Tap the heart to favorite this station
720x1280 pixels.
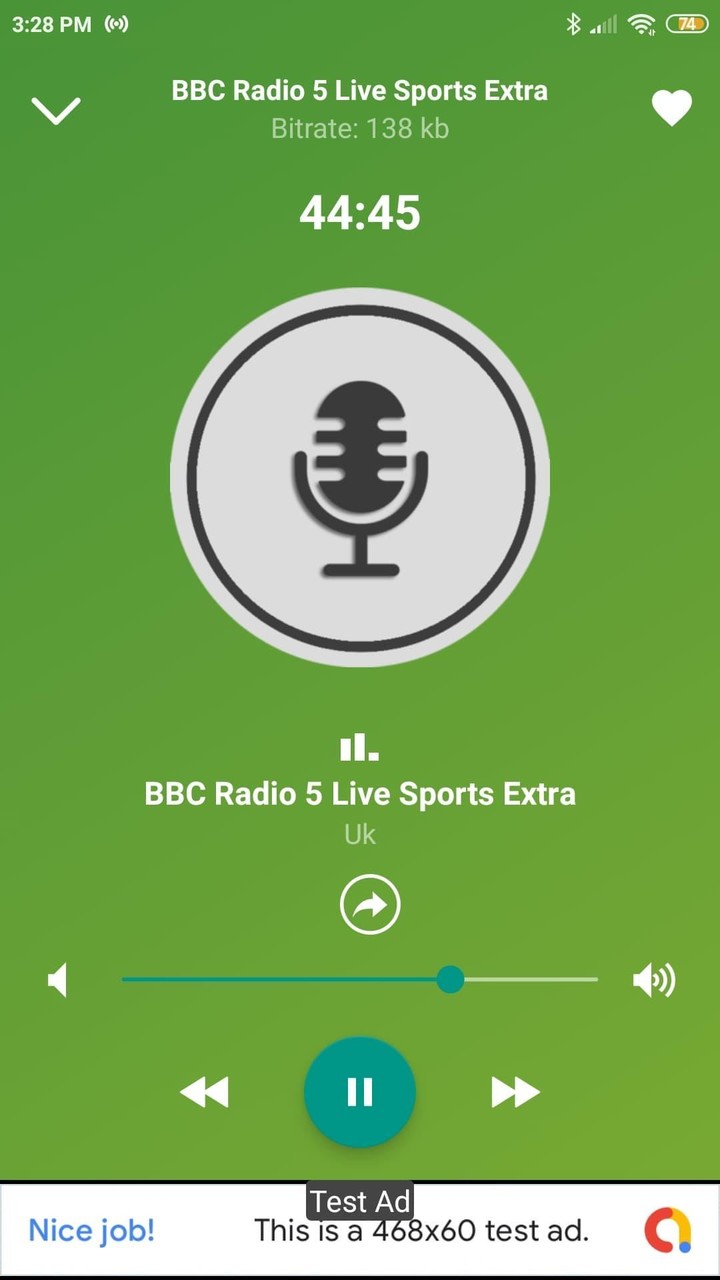pos(672,108)
